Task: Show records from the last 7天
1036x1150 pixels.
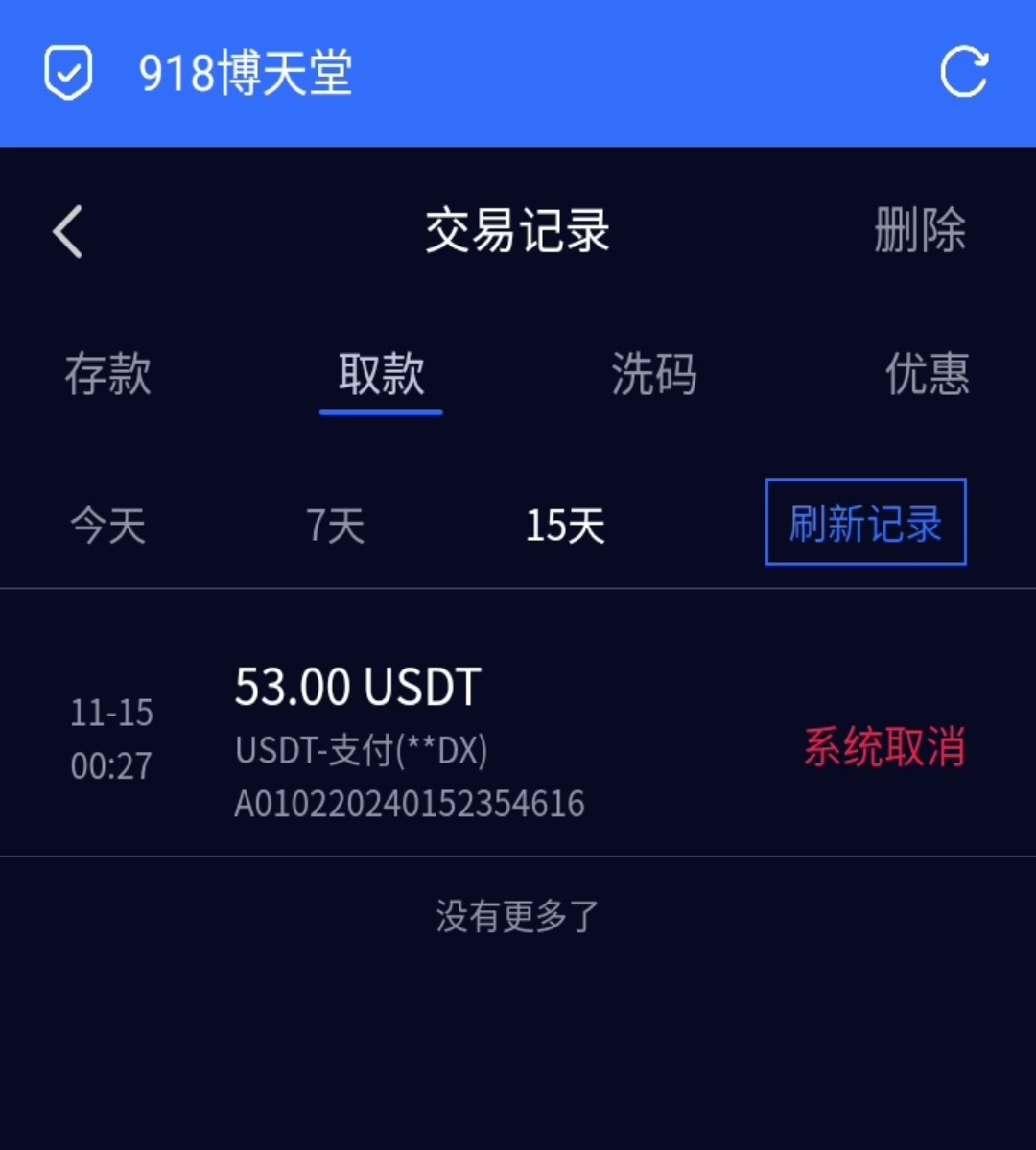Action: [x=335, y=526]
